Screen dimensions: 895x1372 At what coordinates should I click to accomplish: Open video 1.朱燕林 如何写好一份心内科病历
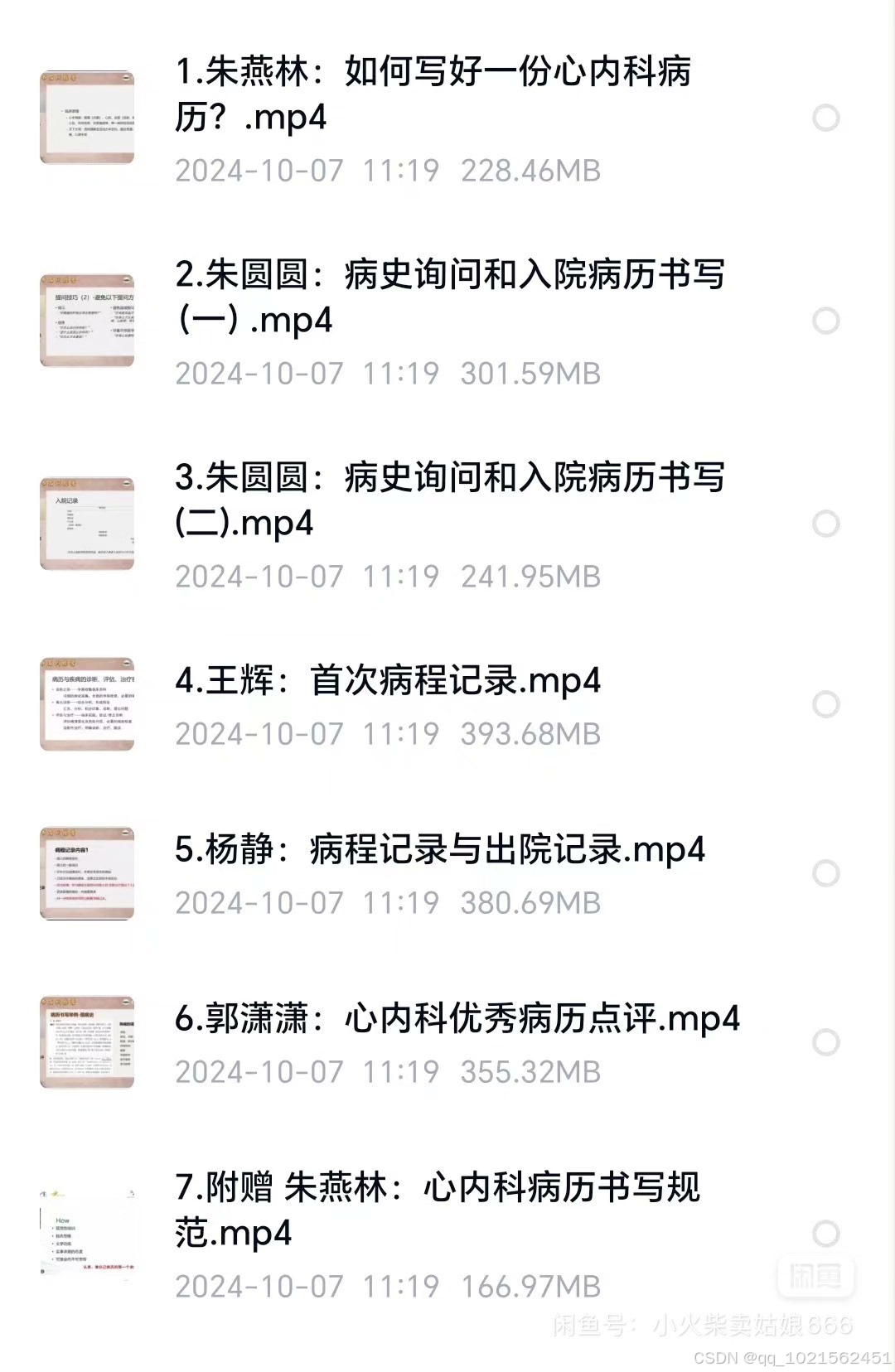coord(433,94)
